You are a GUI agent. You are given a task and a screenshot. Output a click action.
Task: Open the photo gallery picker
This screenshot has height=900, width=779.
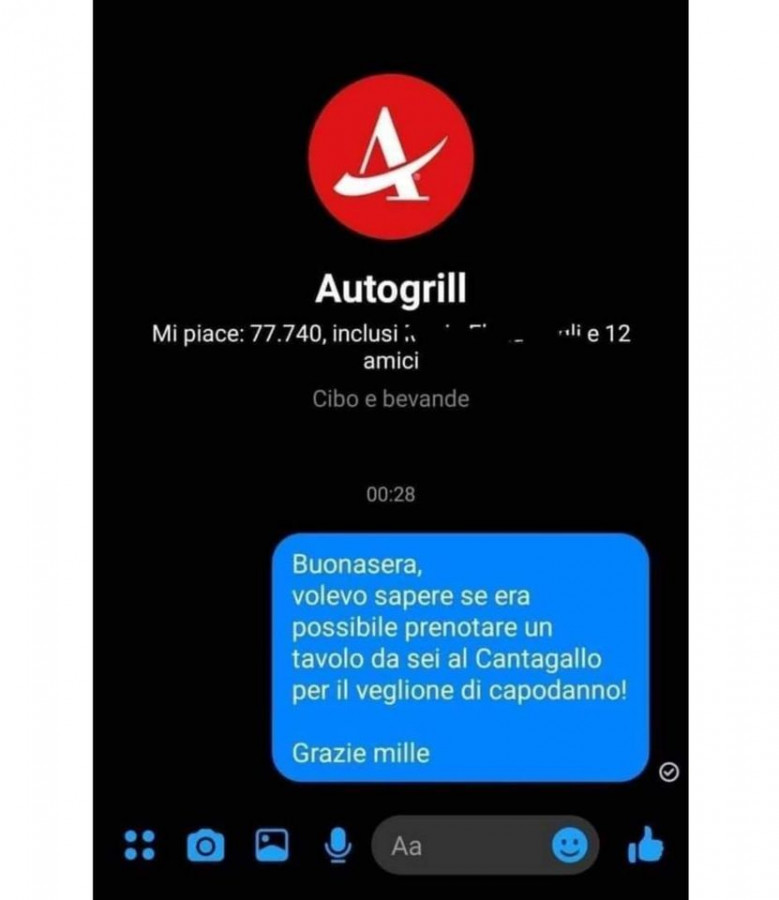[x=270, y=846]
